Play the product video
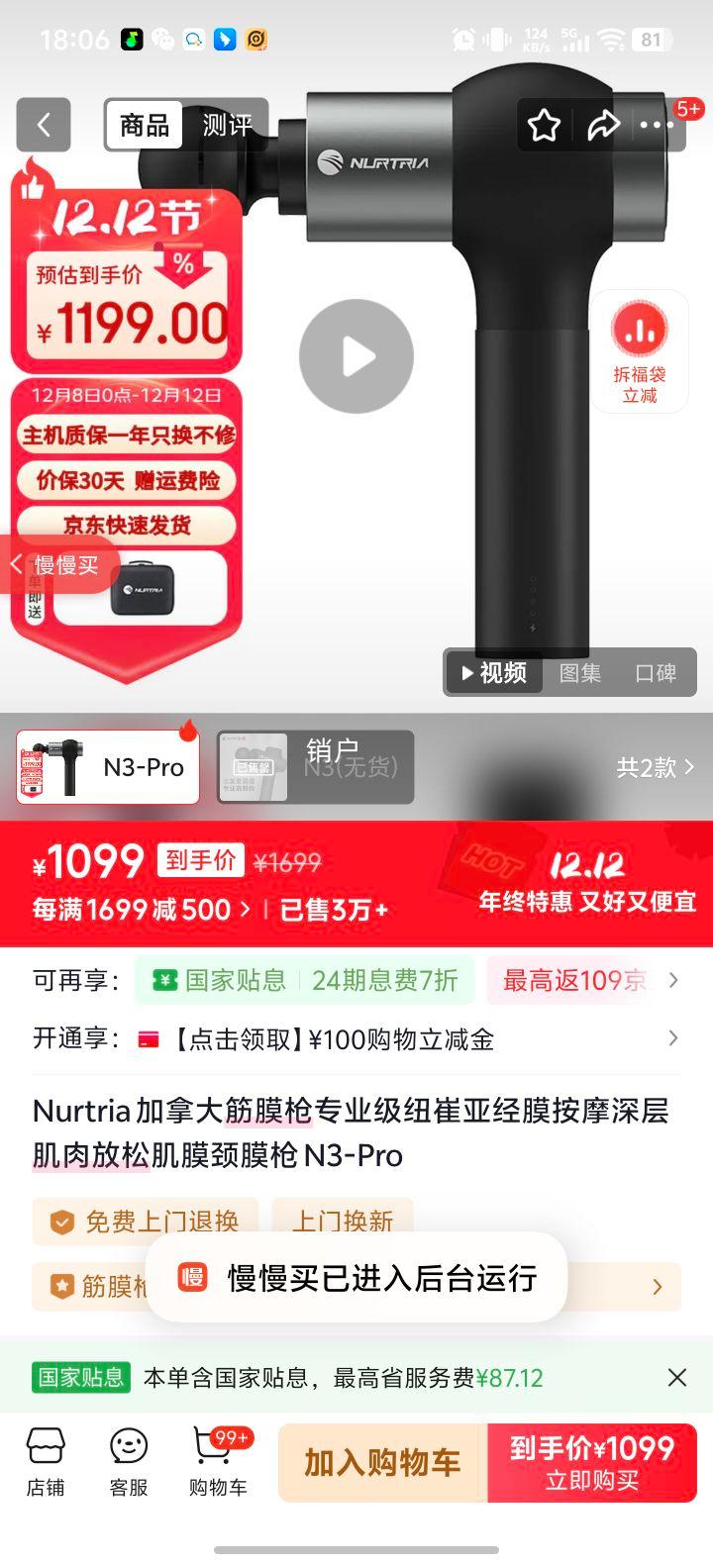The image size is (713, 1568). pos(355,357)
